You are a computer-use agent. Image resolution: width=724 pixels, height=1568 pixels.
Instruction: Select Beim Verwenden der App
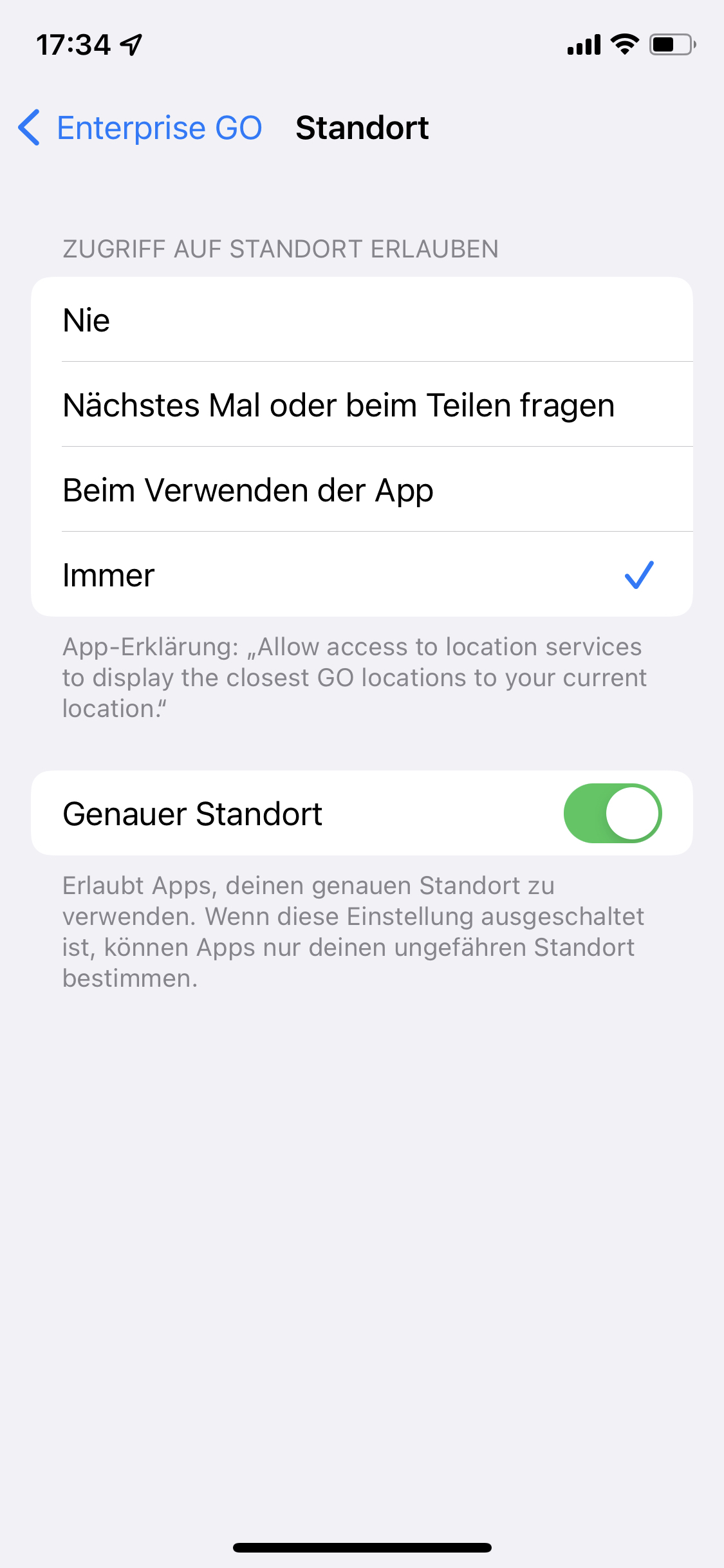pyautogui.click(x=360, y=490)
